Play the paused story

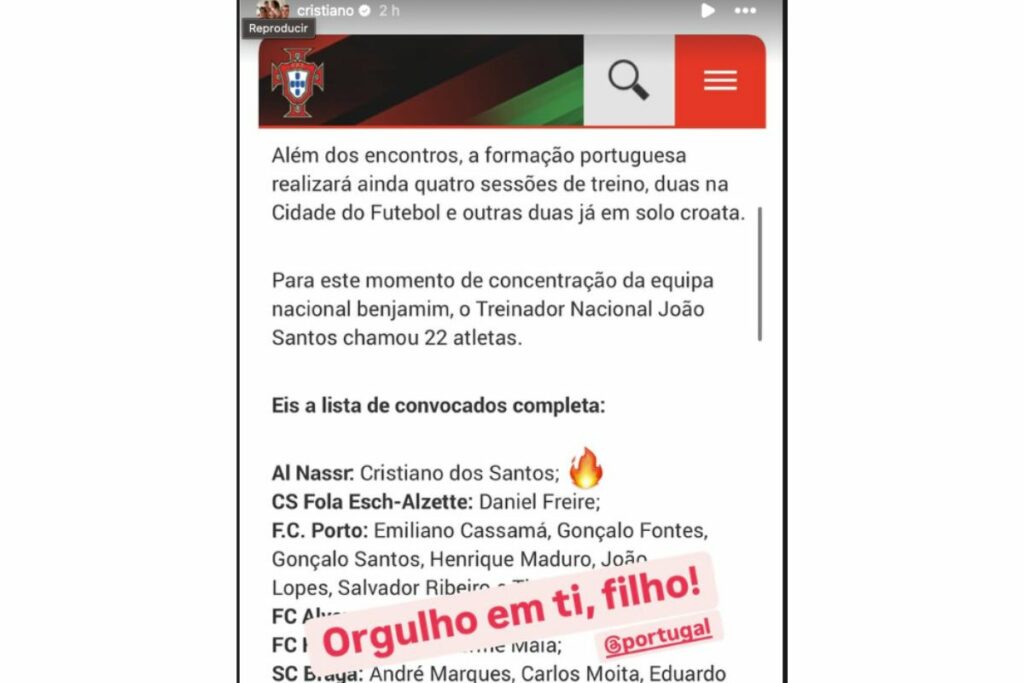click(x=708, y=10)
